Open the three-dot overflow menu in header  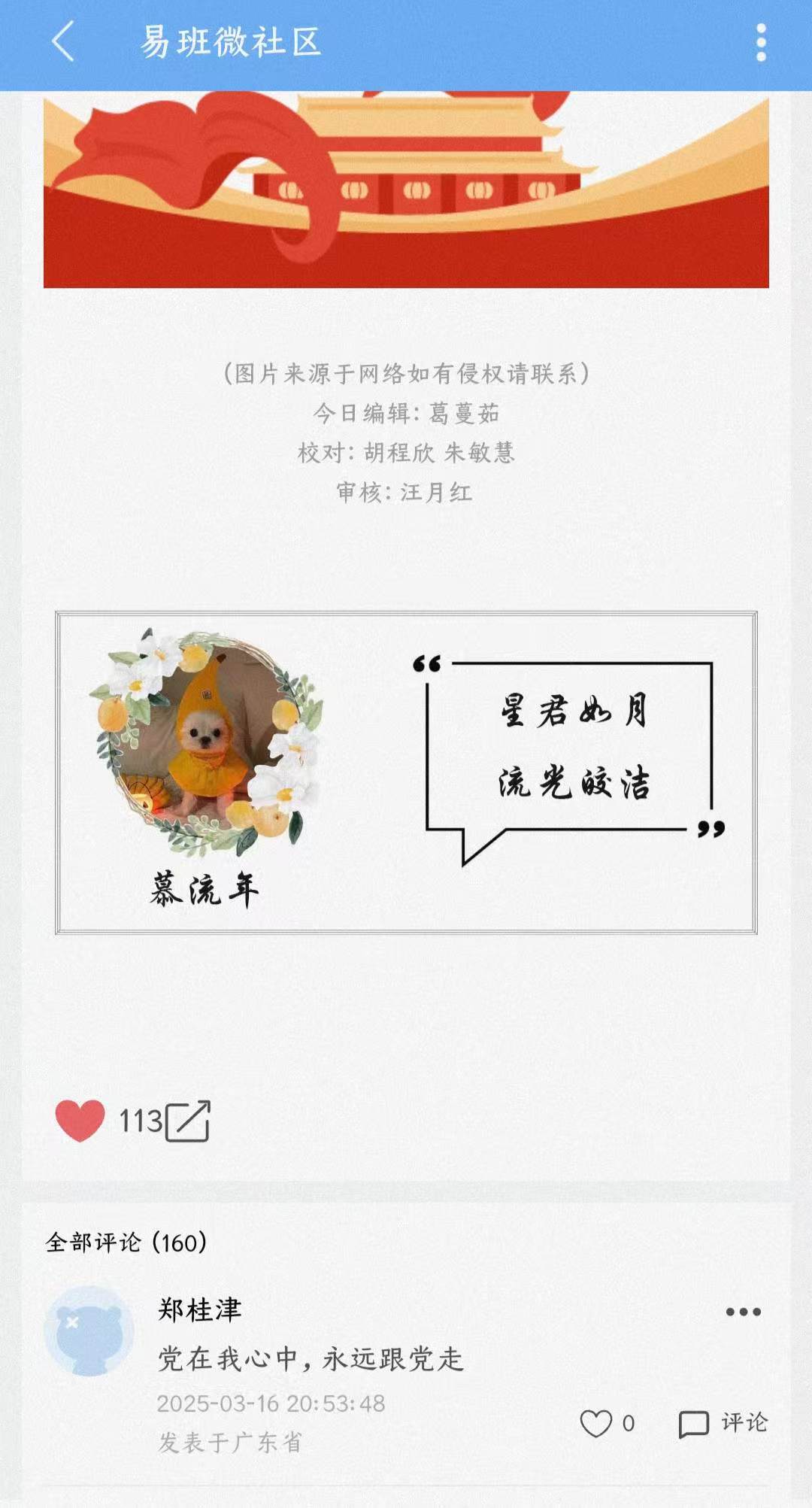(x=761, y=42)
